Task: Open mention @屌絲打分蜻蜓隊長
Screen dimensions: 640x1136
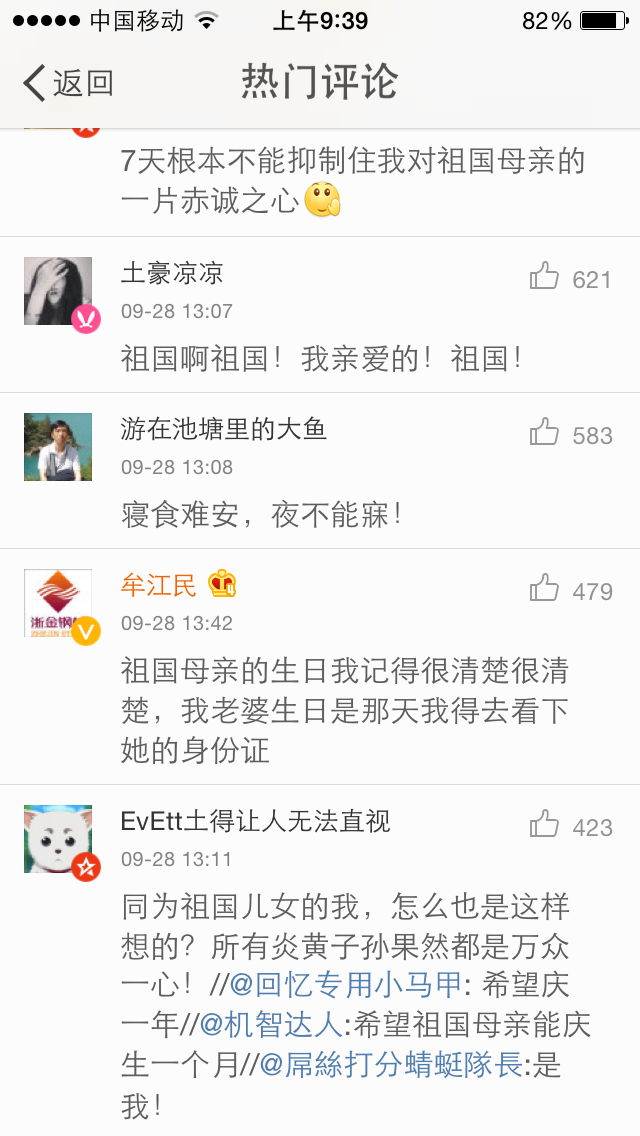Action: pos(392,1065)
